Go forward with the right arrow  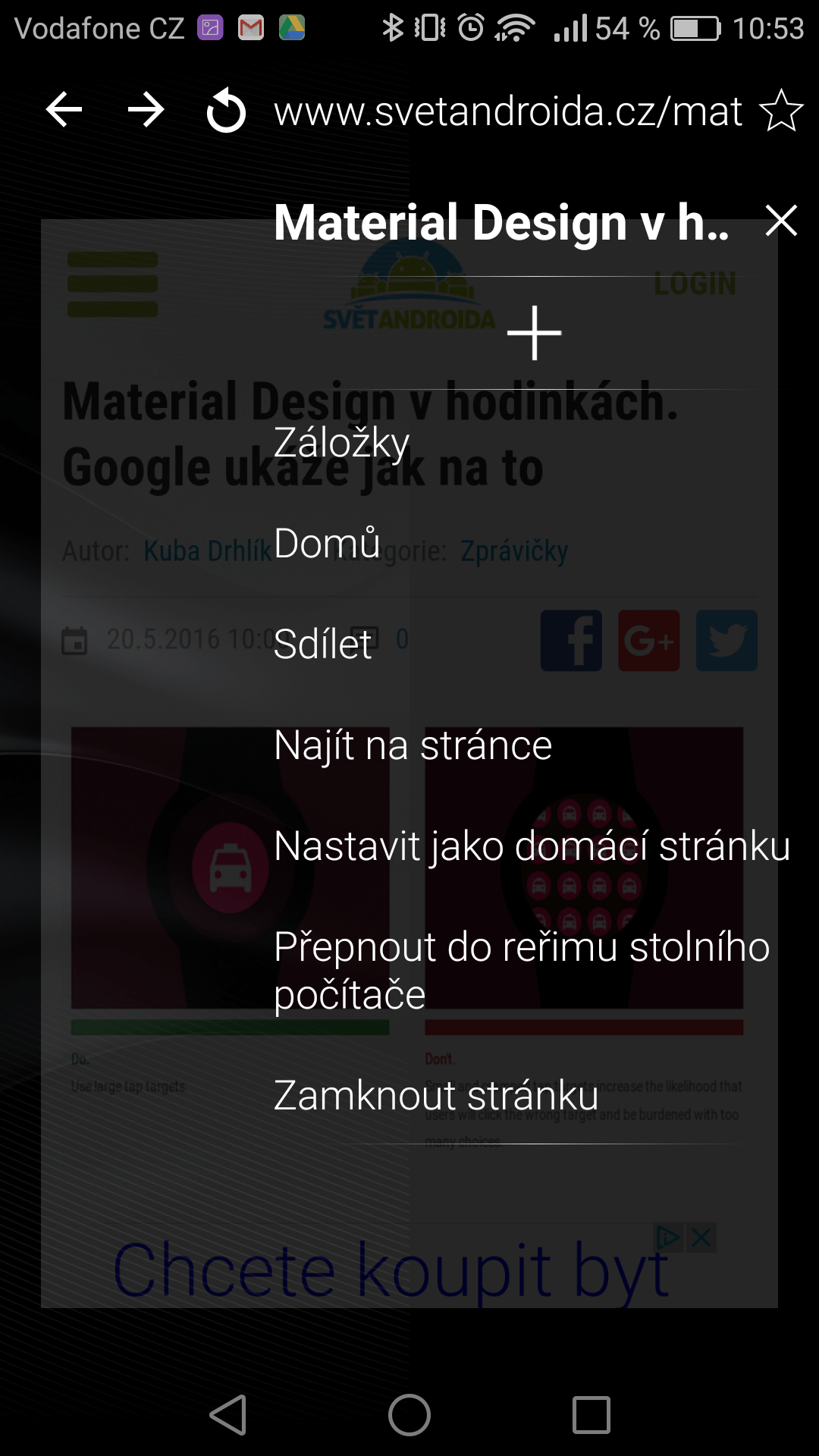(146, 111)
